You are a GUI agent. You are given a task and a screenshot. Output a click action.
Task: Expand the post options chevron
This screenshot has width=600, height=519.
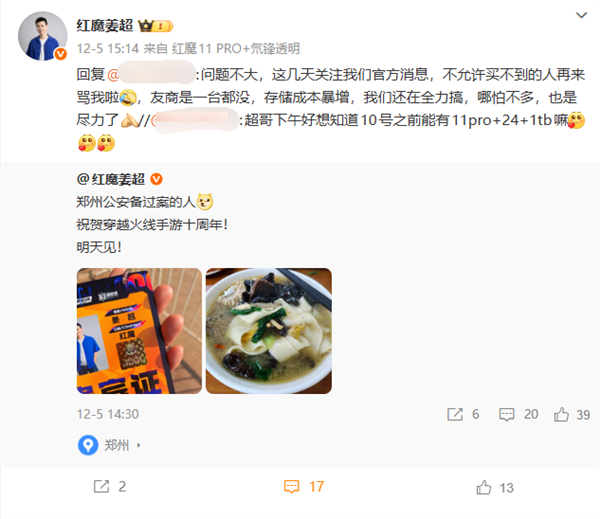point(580,16)
